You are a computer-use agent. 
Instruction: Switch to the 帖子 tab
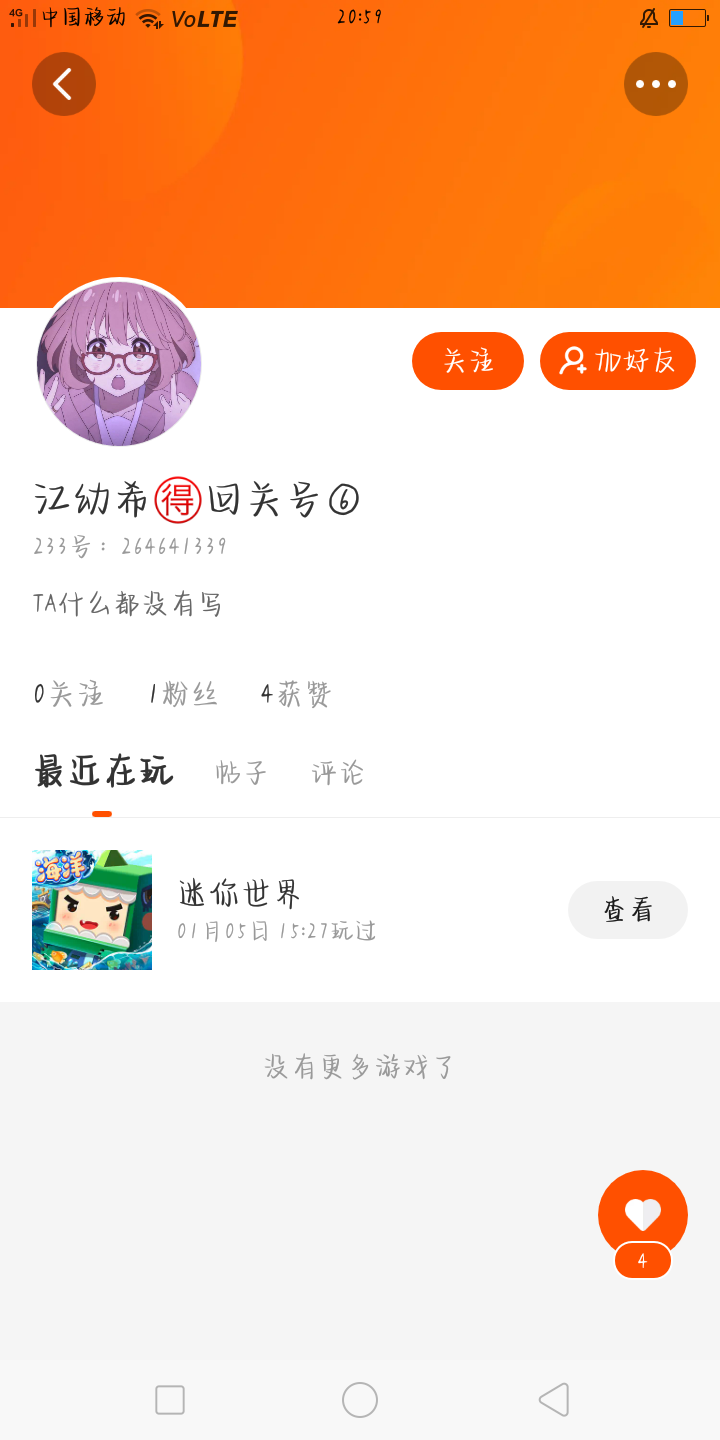point(242,773)
